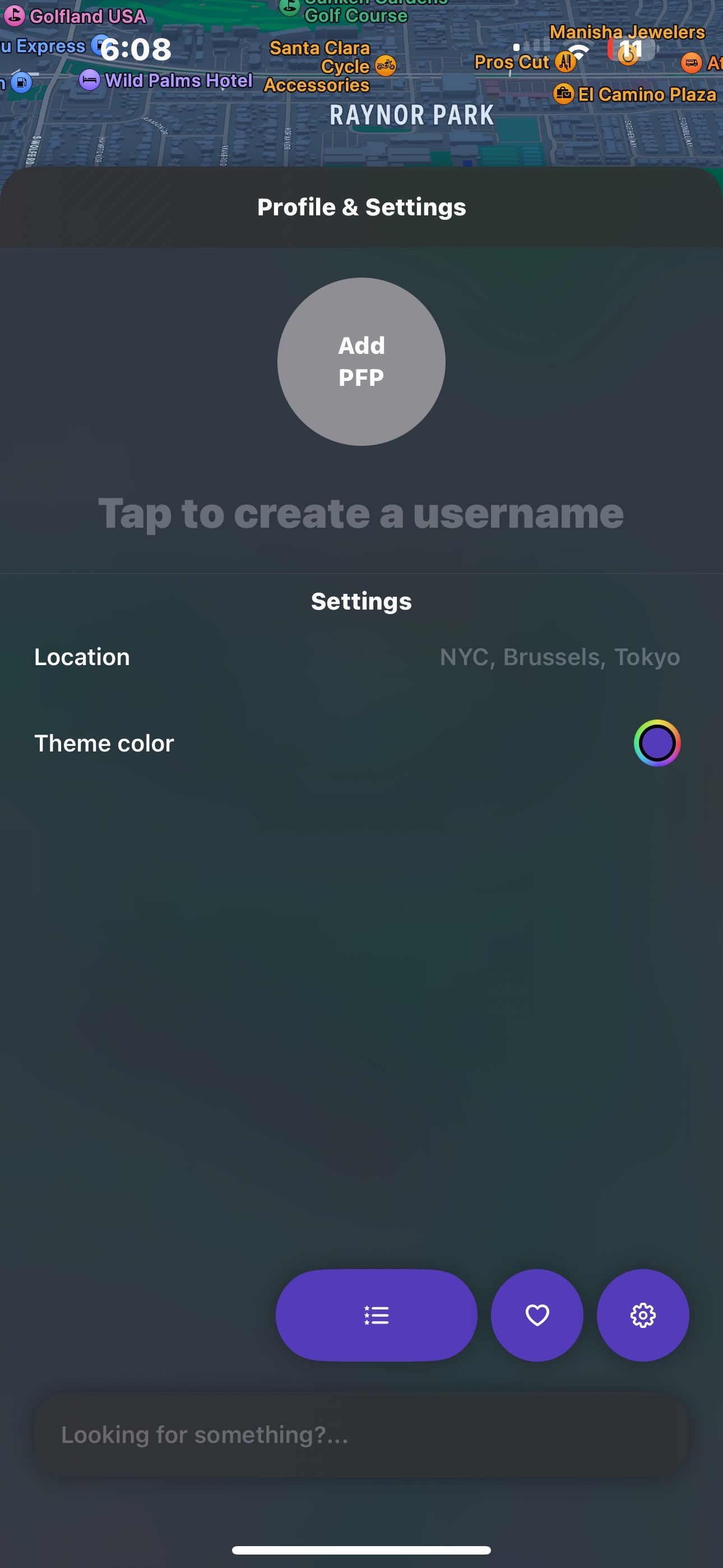
Task: Tap the Add PFP circle
Action: click(x=361, y=362)
